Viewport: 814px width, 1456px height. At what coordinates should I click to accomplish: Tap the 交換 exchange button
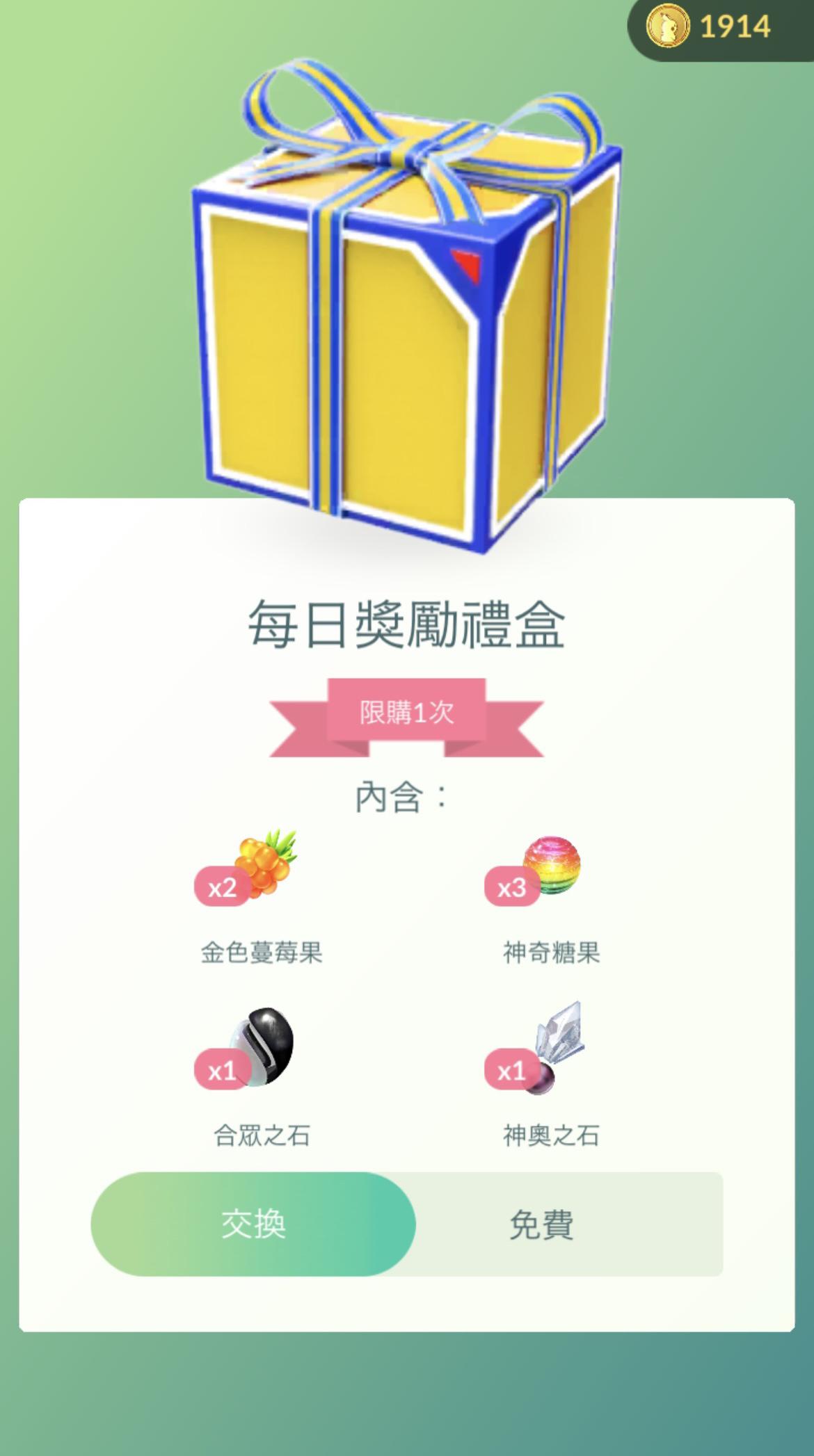click(x=253, y=1224)
